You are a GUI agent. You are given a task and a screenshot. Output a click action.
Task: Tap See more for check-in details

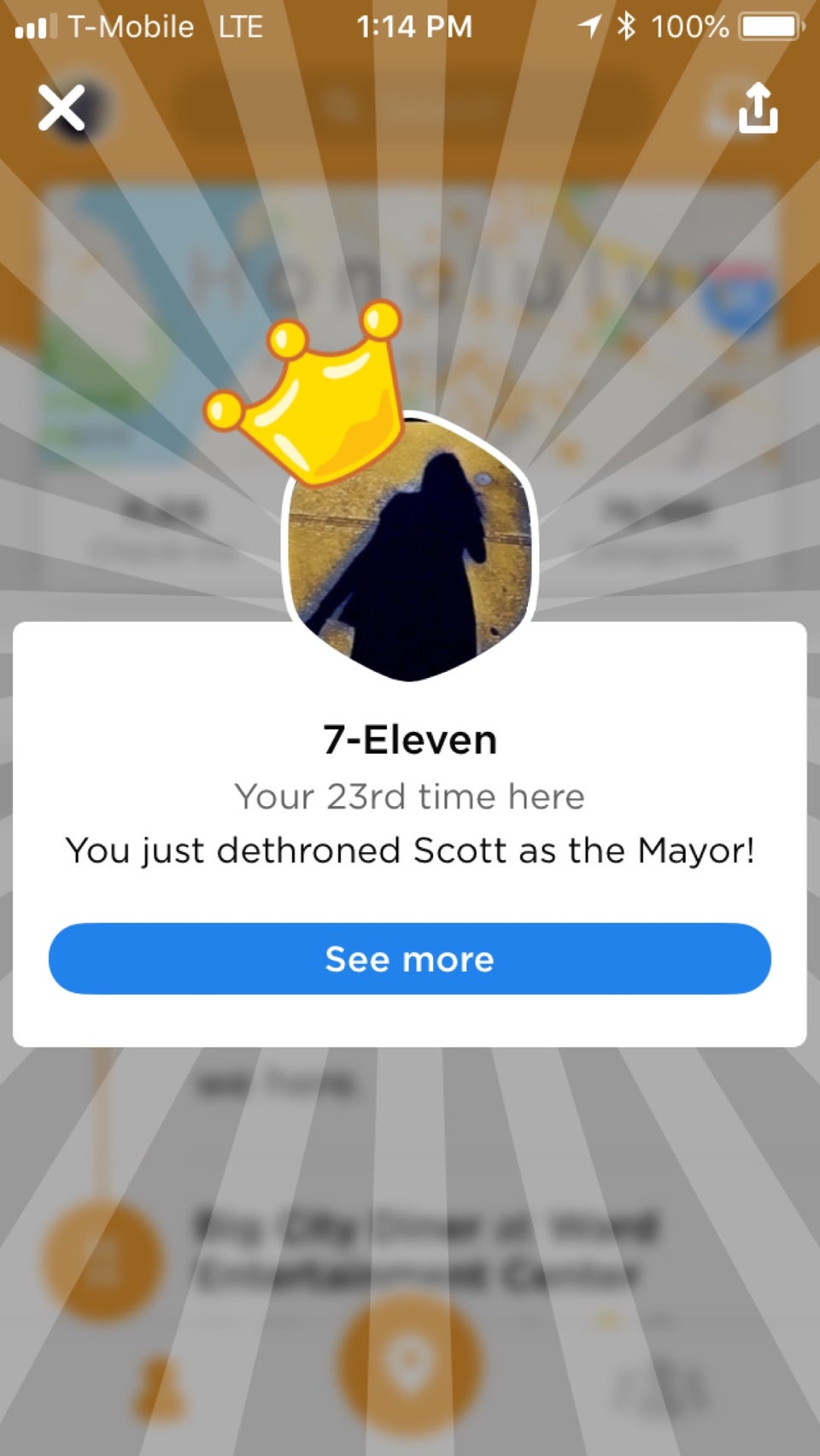(x=410, y=959)
